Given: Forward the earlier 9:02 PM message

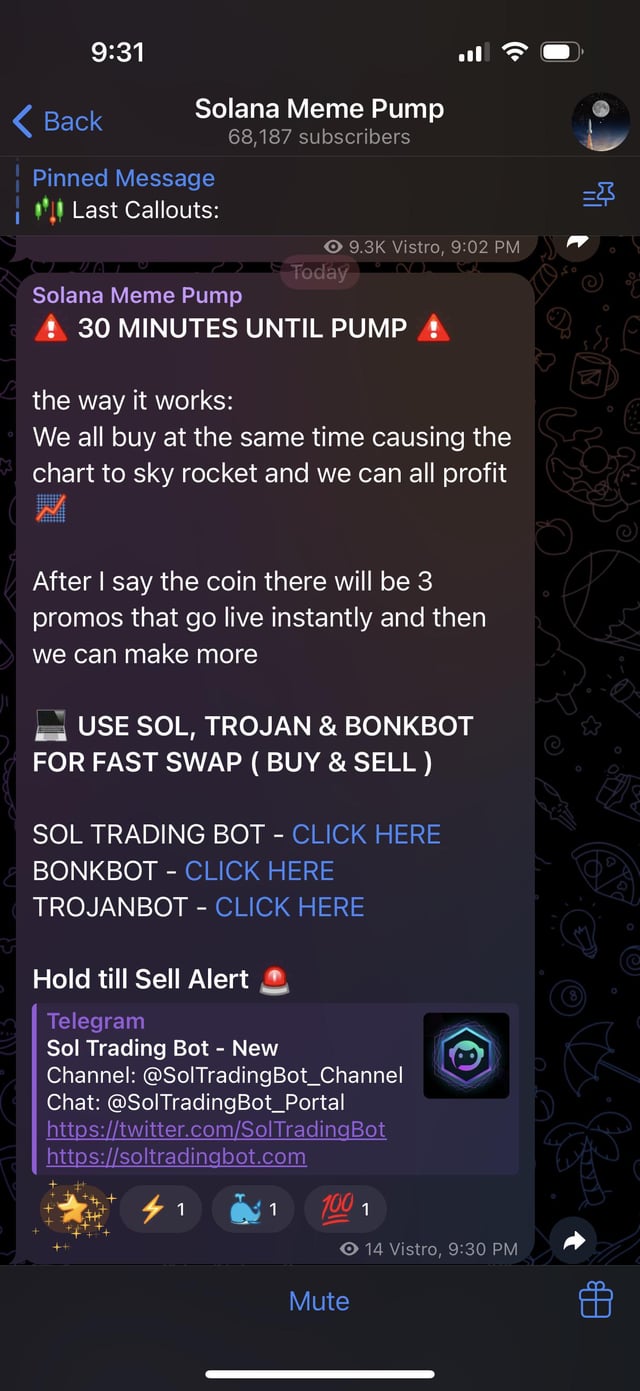Looking at the screenshot, I should click(578, 243).
